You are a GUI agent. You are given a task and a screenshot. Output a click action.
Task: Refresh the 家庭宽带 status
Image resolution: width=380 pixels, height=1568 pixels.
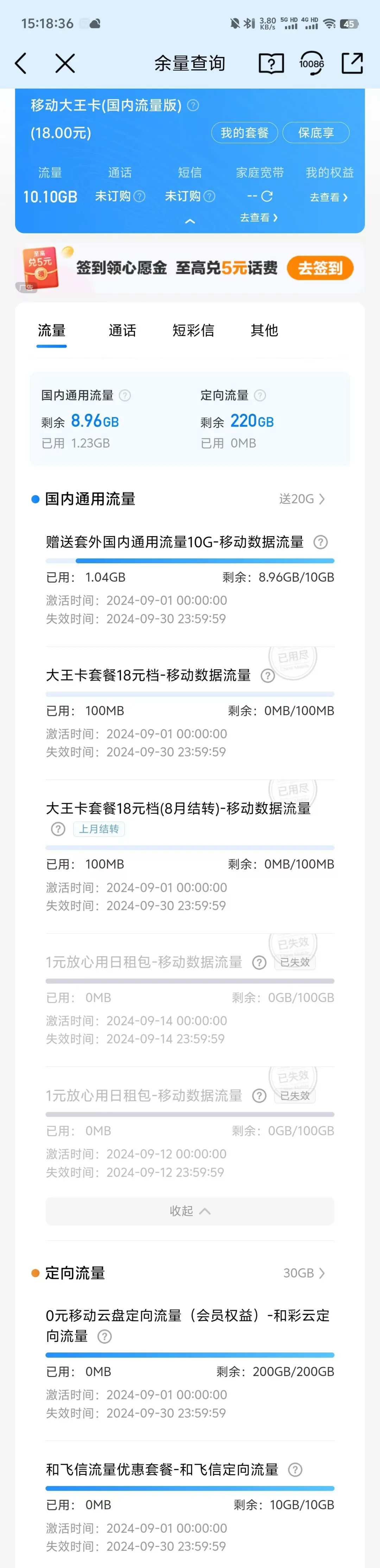pyautogui.click(x=267, y=196)
